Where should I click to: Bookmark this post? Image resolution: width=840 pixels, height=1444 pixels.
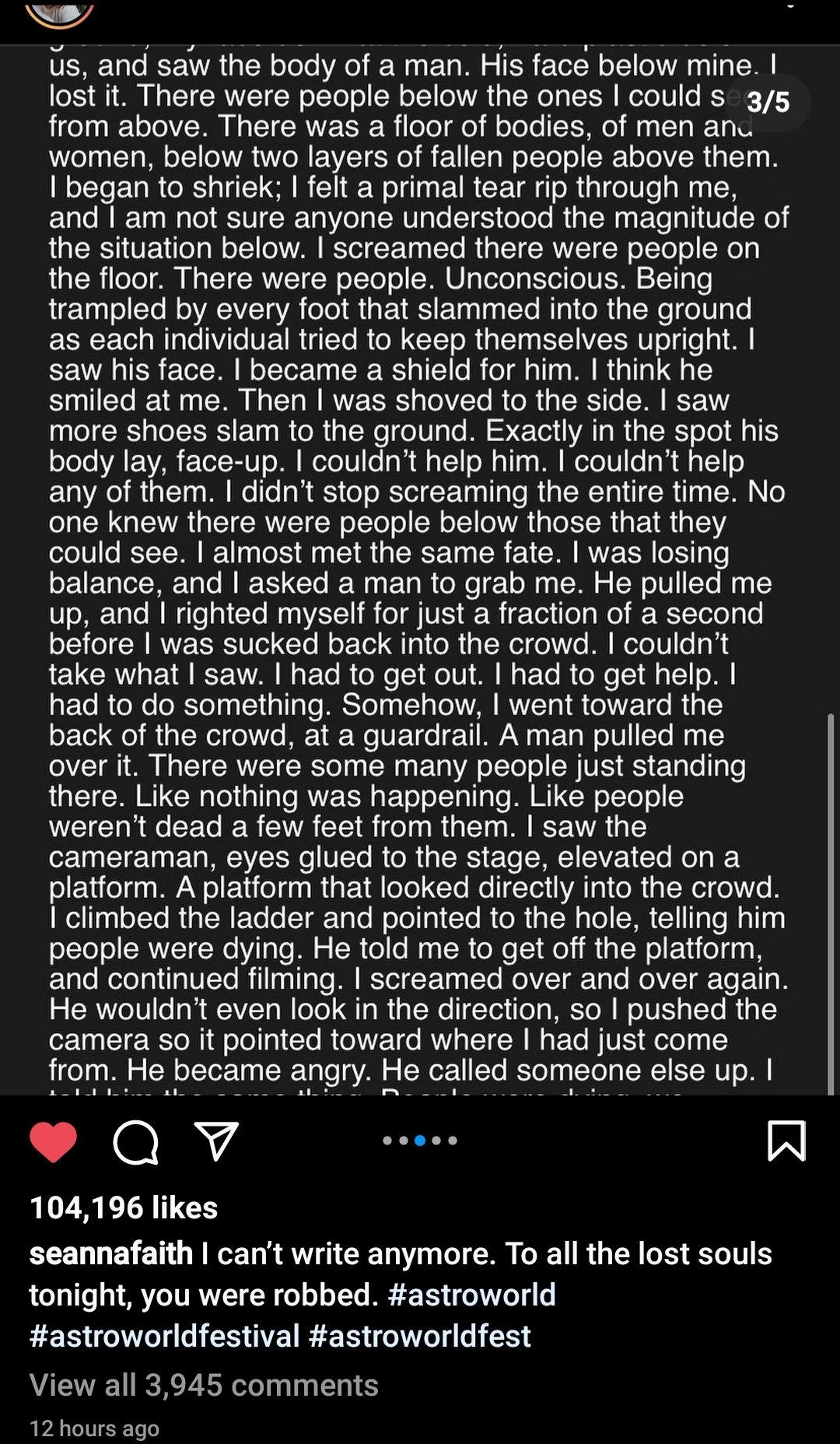[786, 1141]
